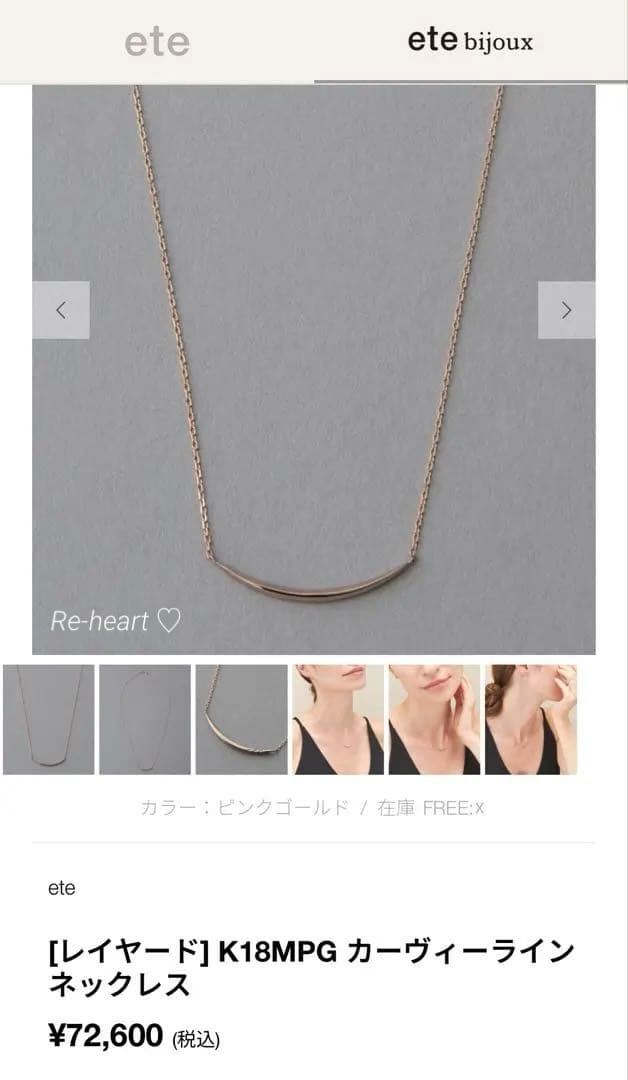Select the ete bijoux tab

click(471, 41)
